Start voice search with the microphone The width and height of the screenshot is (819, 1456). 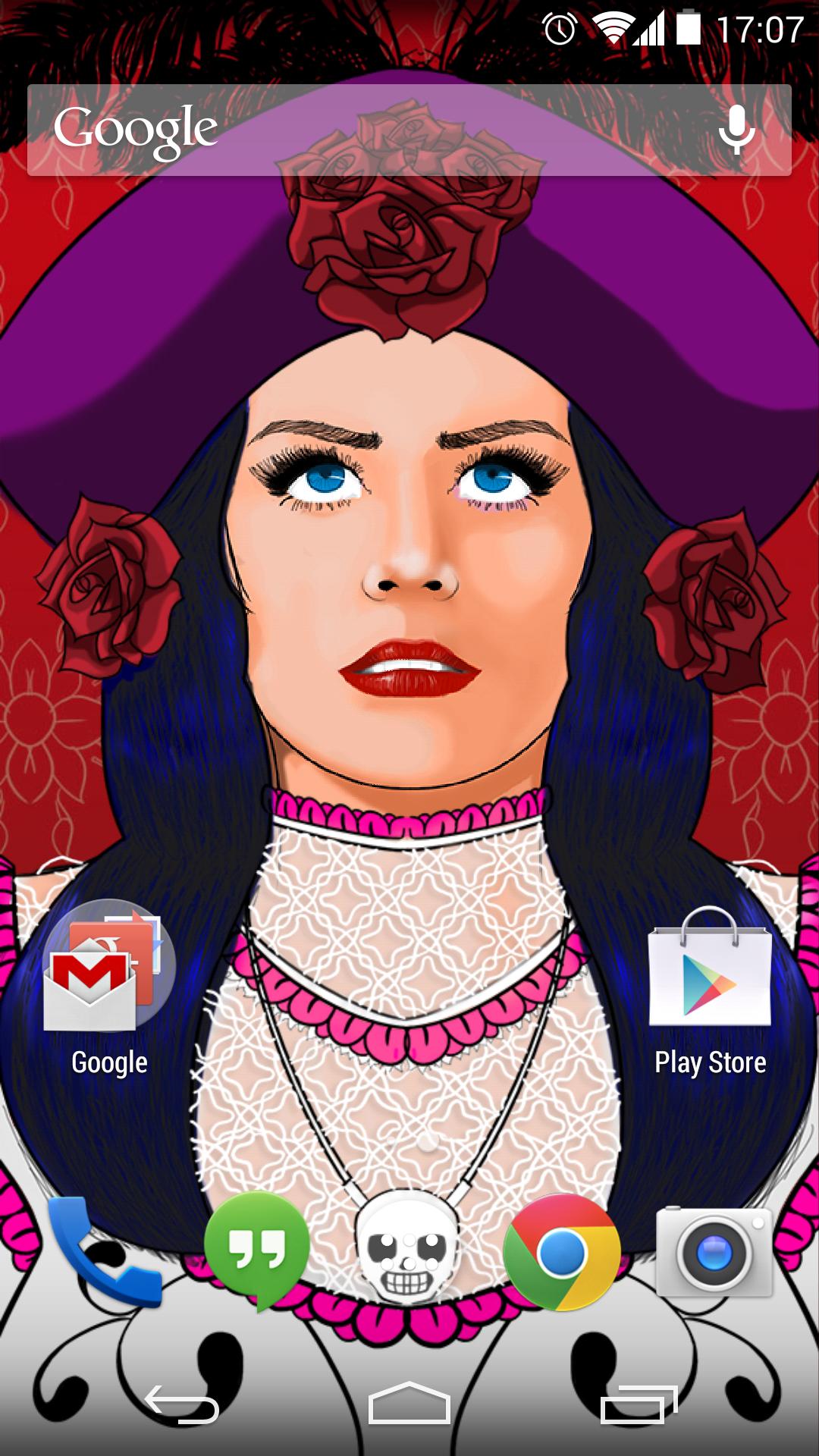(x=736, y=130)
